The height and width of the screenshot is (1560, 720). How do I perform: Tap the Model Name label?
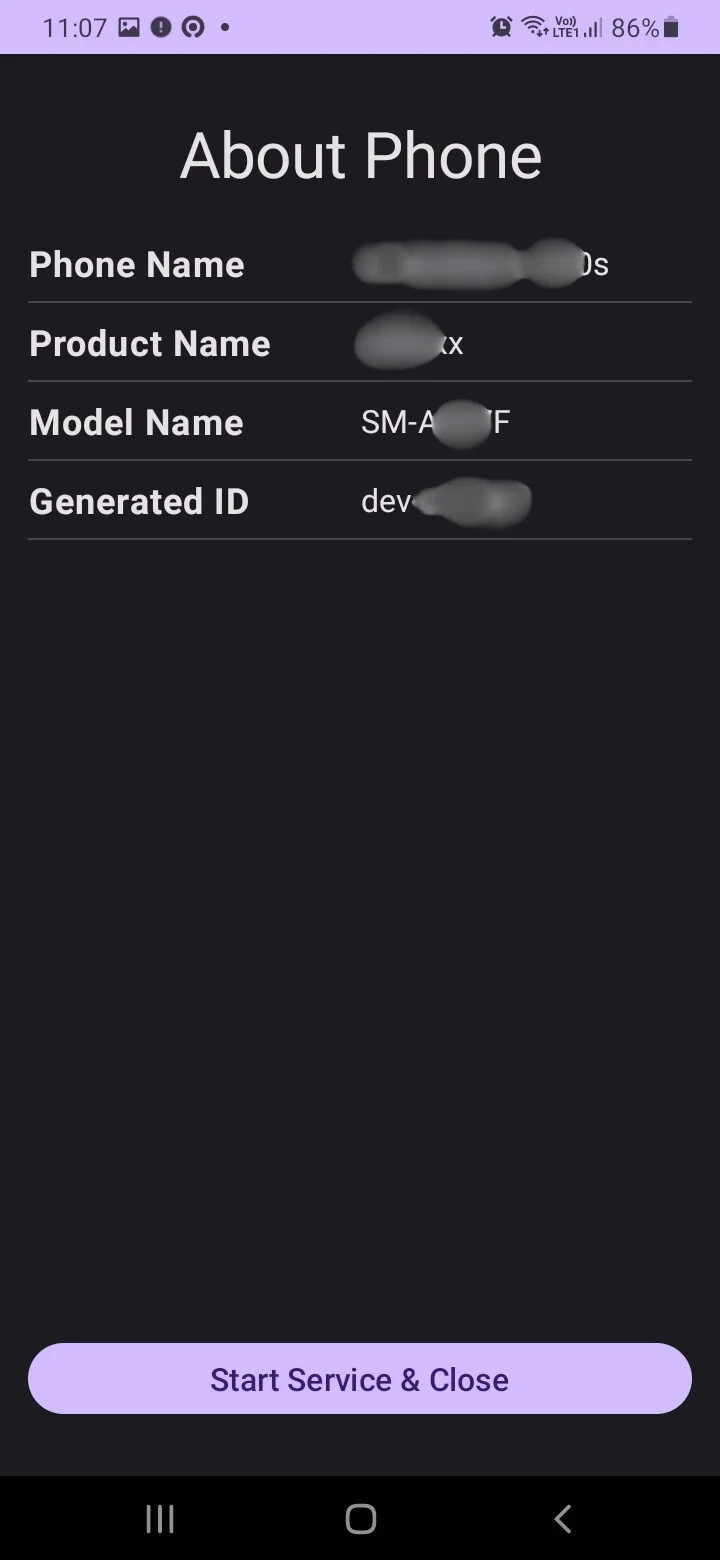point(136,422)
